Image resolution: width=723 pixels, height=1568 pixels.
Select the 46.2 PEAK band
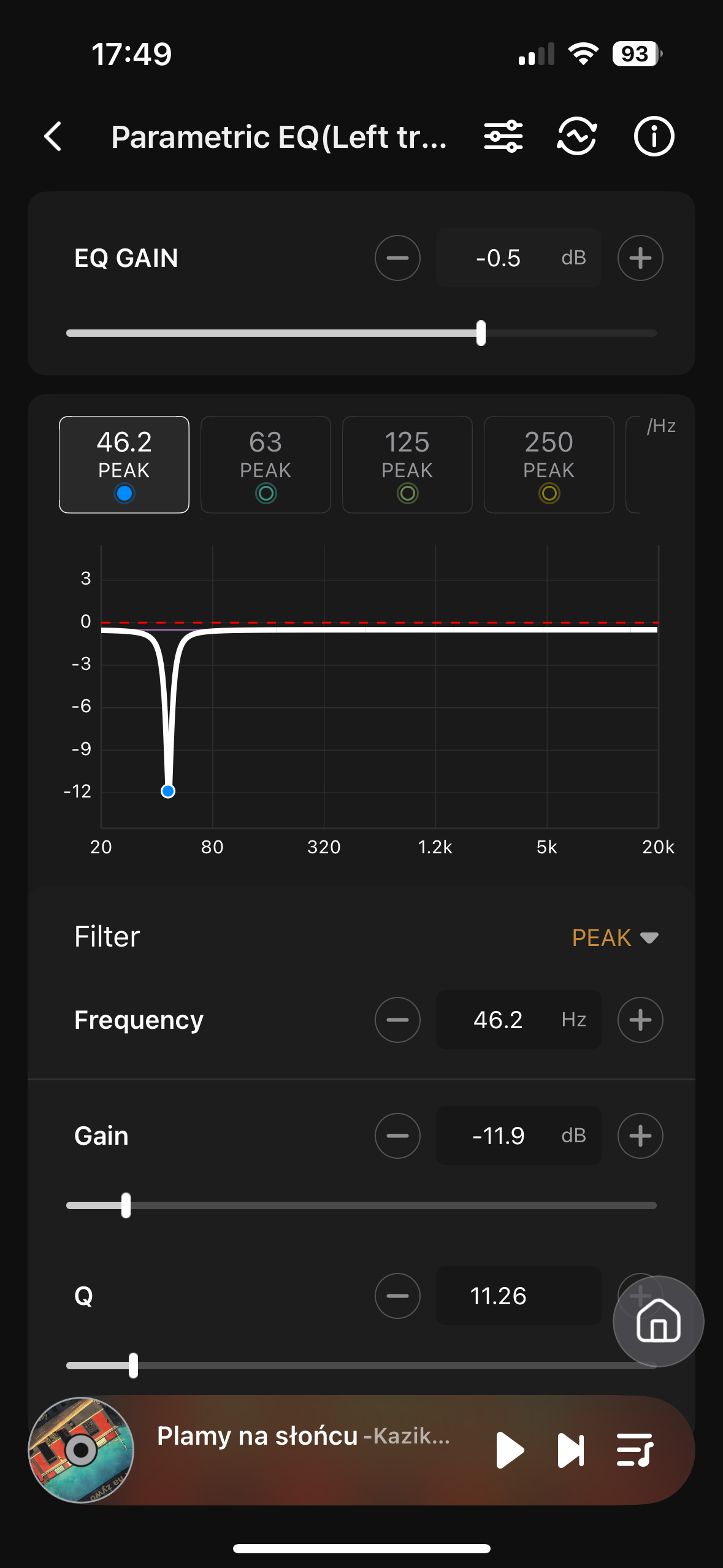[x=124, y=464]
